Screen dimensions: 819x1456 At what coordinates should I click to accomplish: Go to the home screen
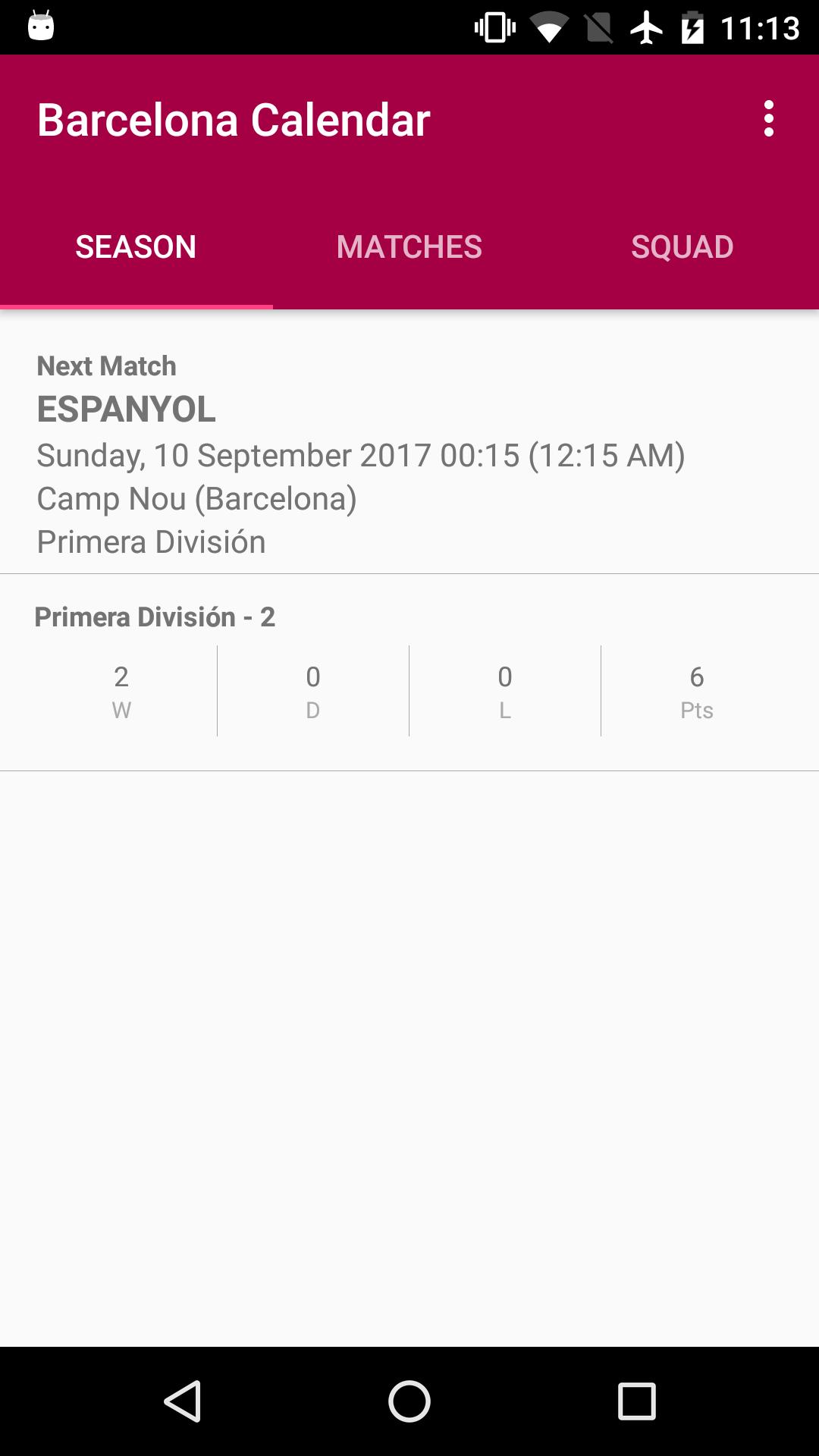pyautogui.click(x=409, y=1401)
